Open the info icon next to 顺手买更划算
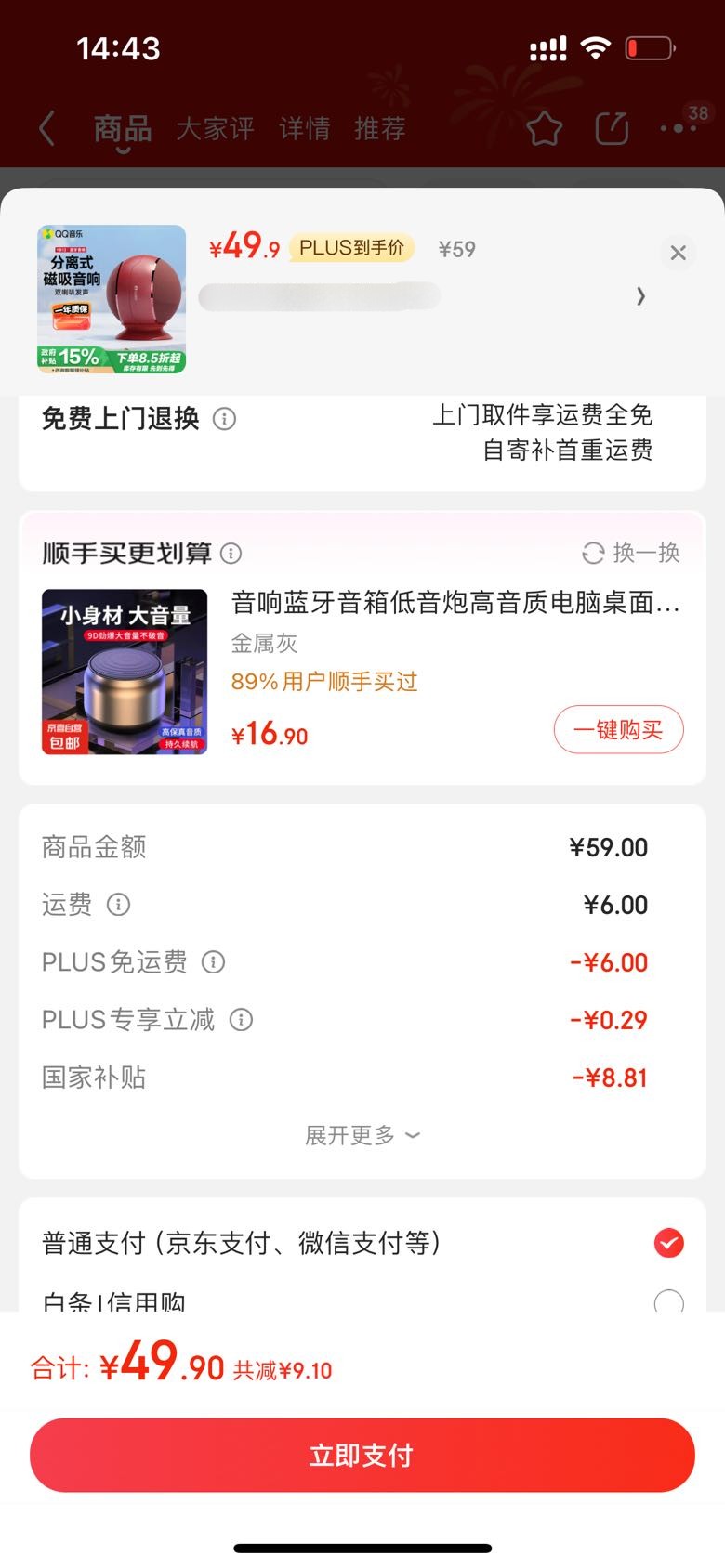Screen dimensions: 725x1568 (x=231, y=554)
